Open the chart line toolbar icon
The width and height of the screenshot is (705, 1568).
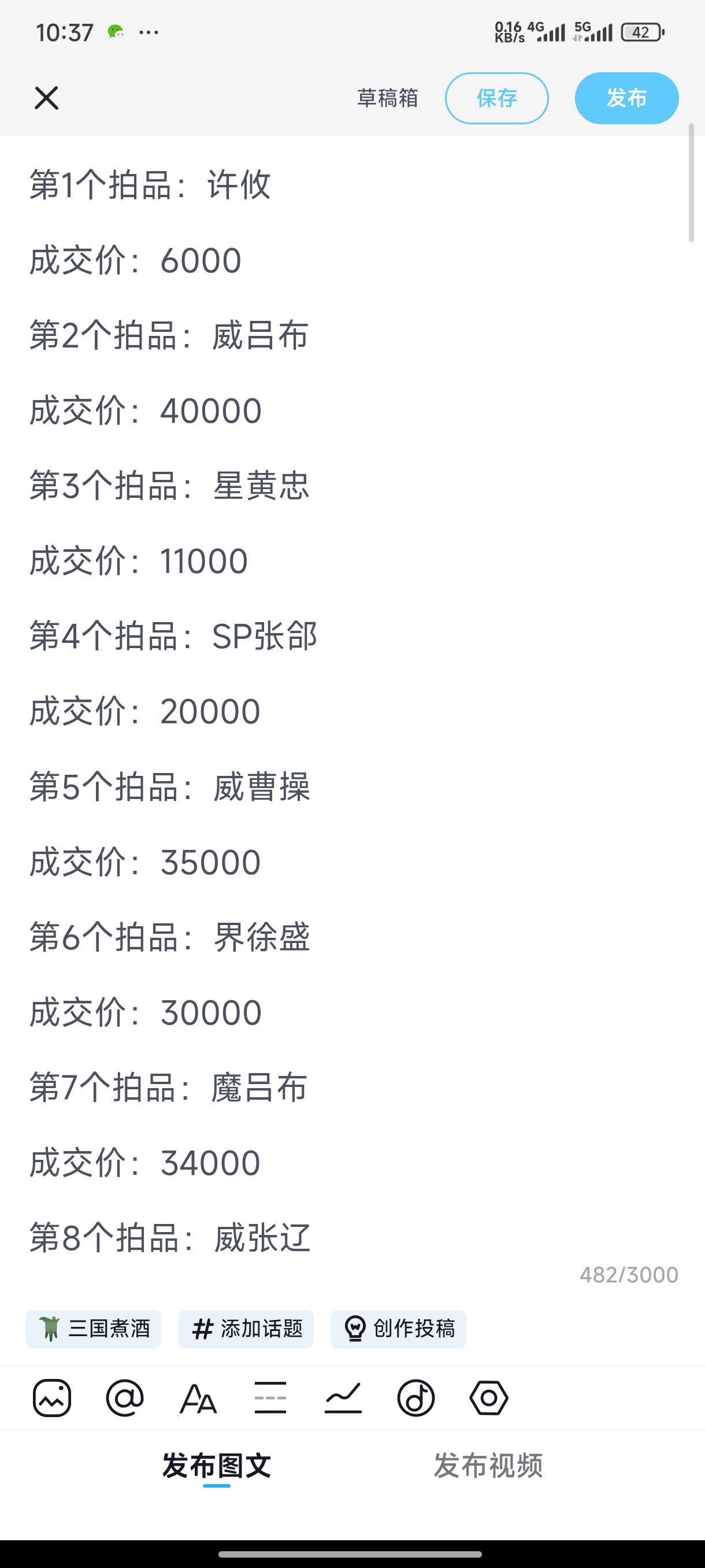click(x=343, y=1397)
